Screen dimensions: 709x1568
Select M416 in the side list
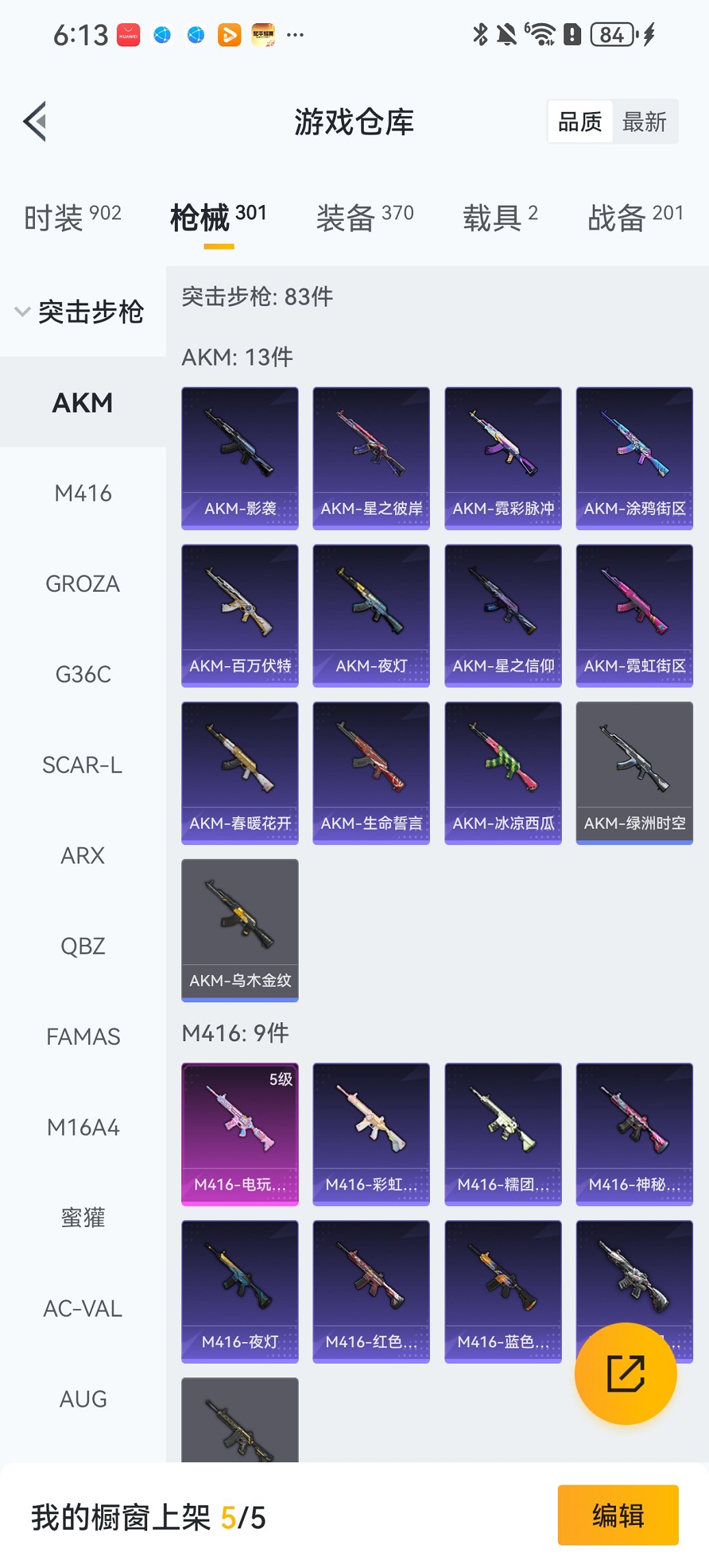point(83,493)
